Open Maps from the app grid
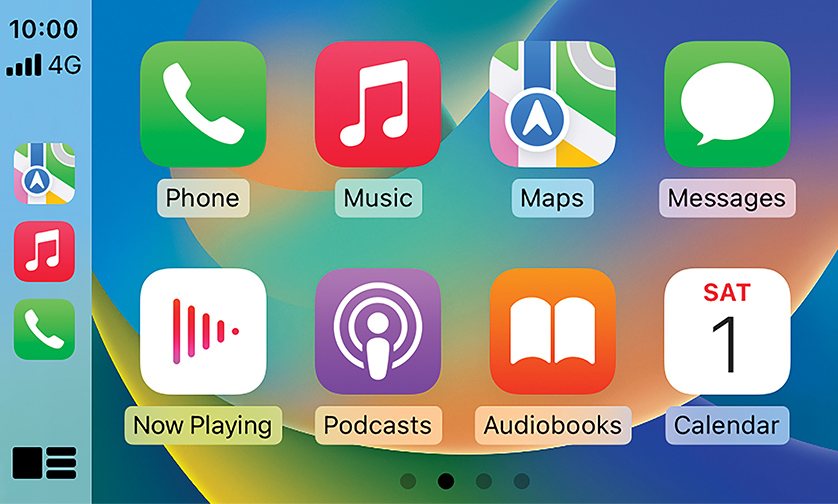Screen dimensions: 838x504 552,104
